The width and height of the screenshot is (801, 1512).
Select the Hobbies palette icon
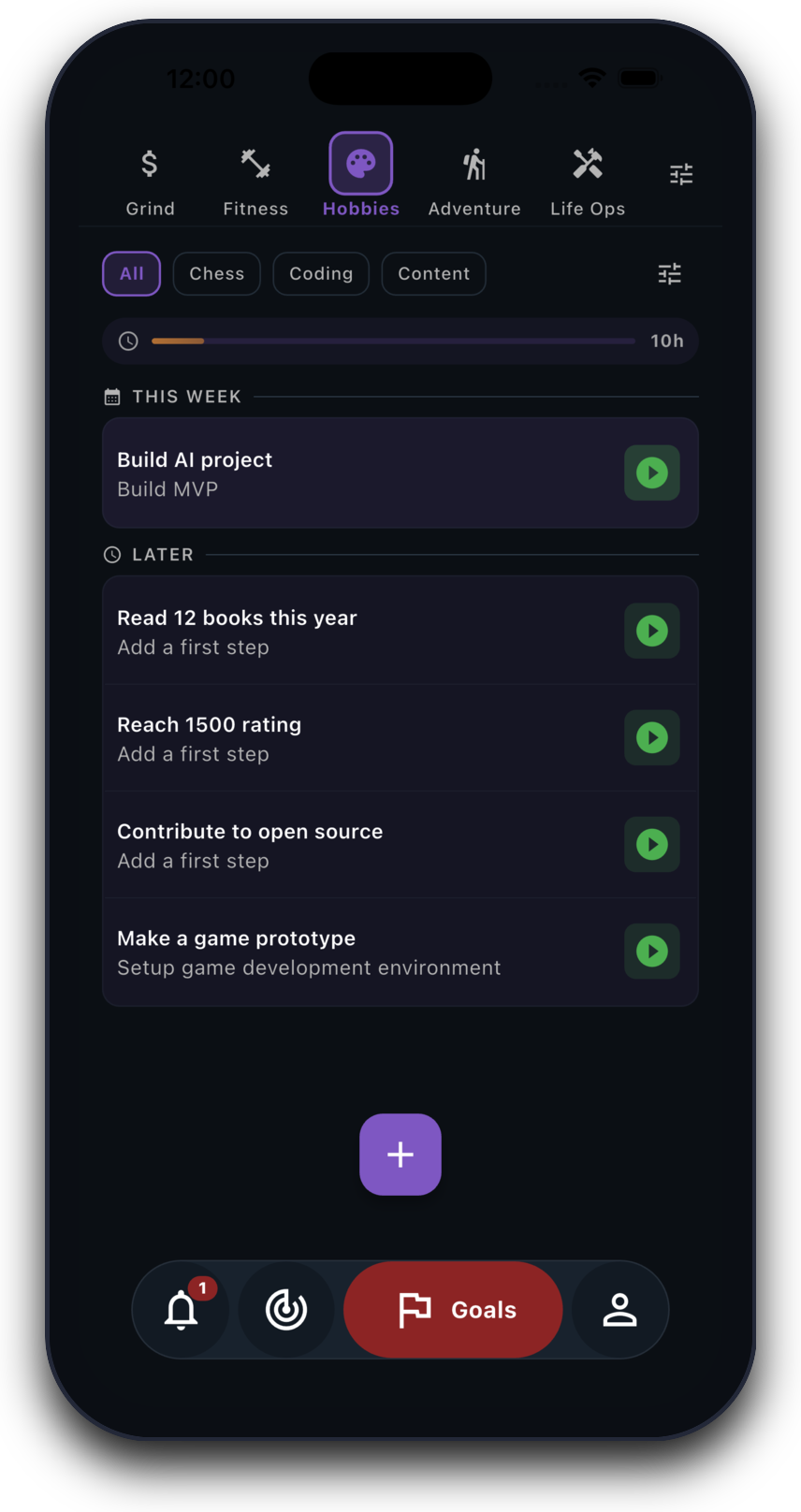[360, 164]
